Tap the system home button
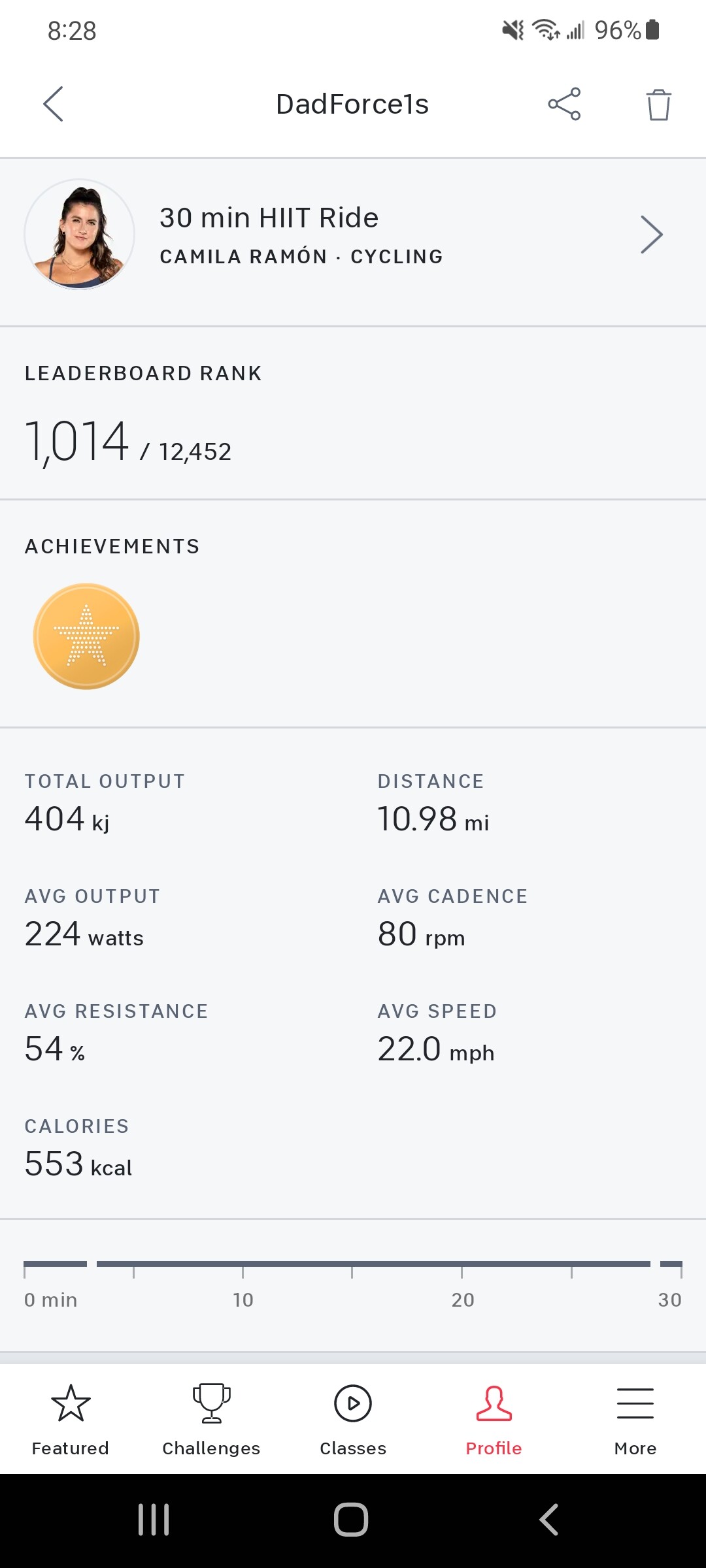Viewport: 706px width, 1568px height. [351, 1520]
